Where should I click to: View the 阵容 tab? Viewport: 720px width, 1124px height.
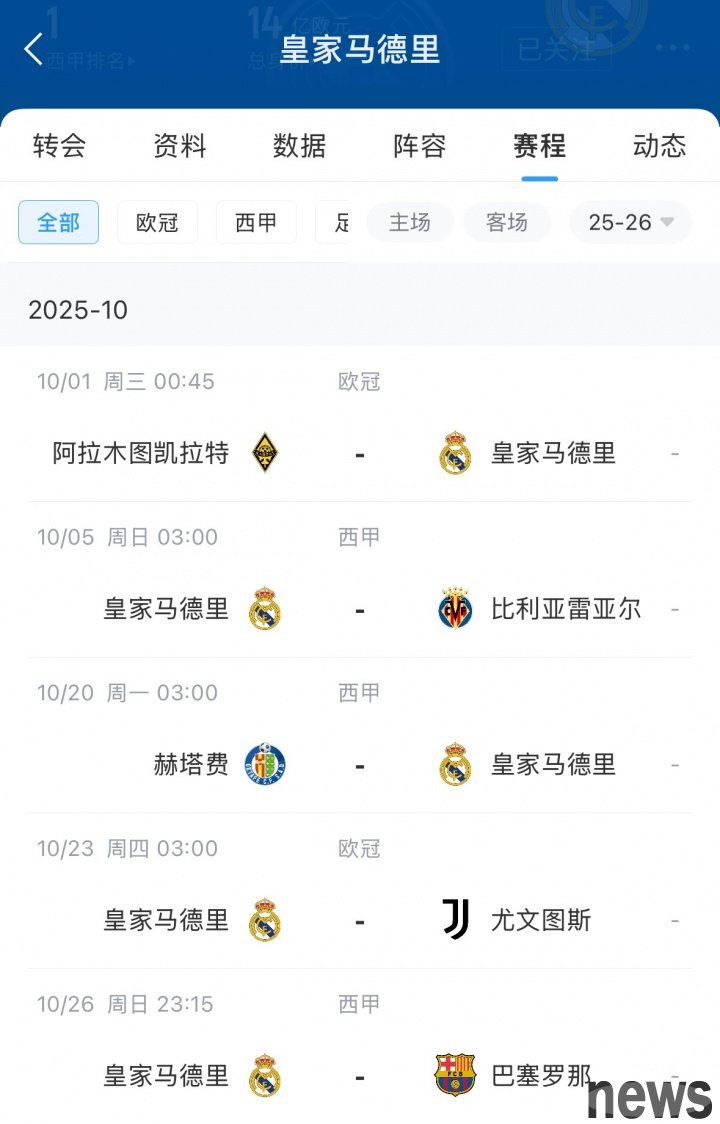(420, 146)
